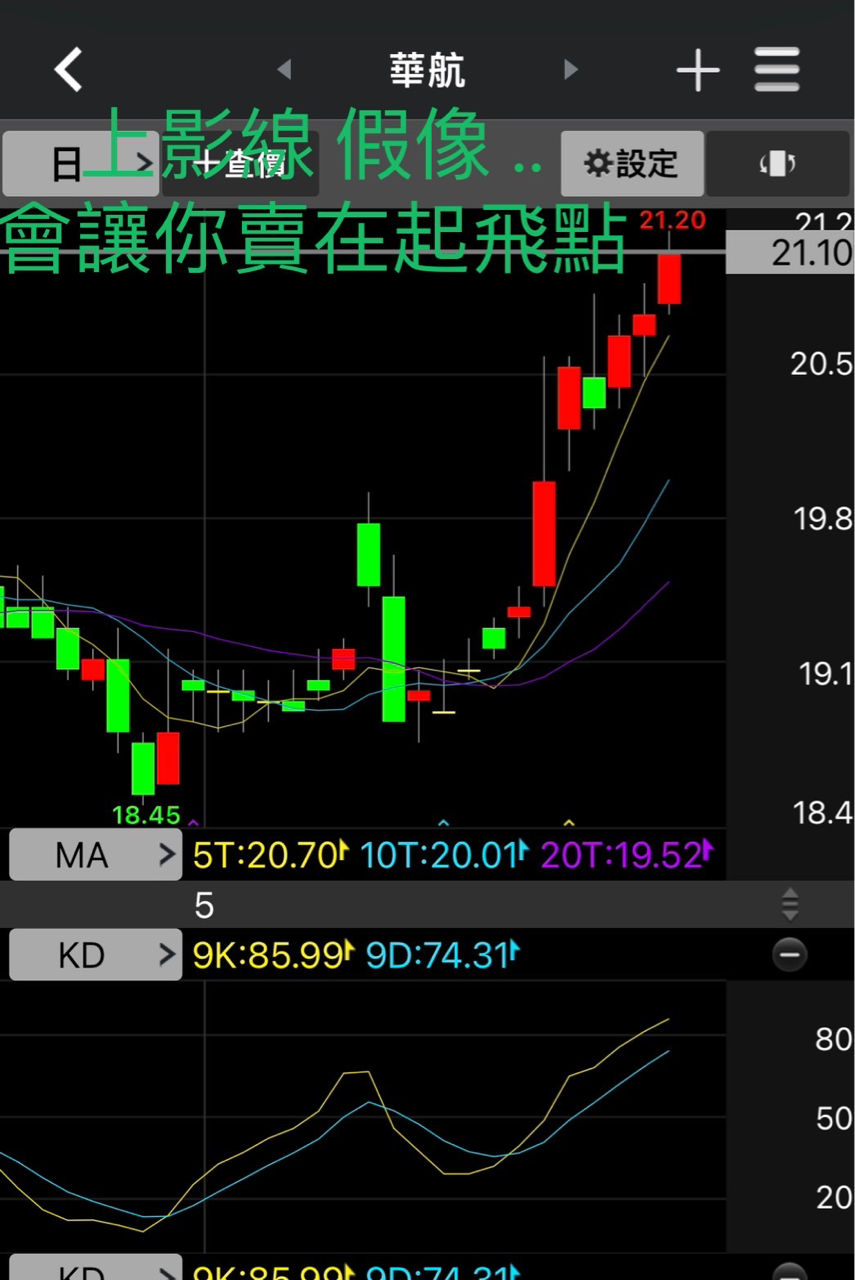Image resolution: width=855 pixels, height=1280 pixels.
Task: Go back using the top-left arrow
Action: [68, 70]
